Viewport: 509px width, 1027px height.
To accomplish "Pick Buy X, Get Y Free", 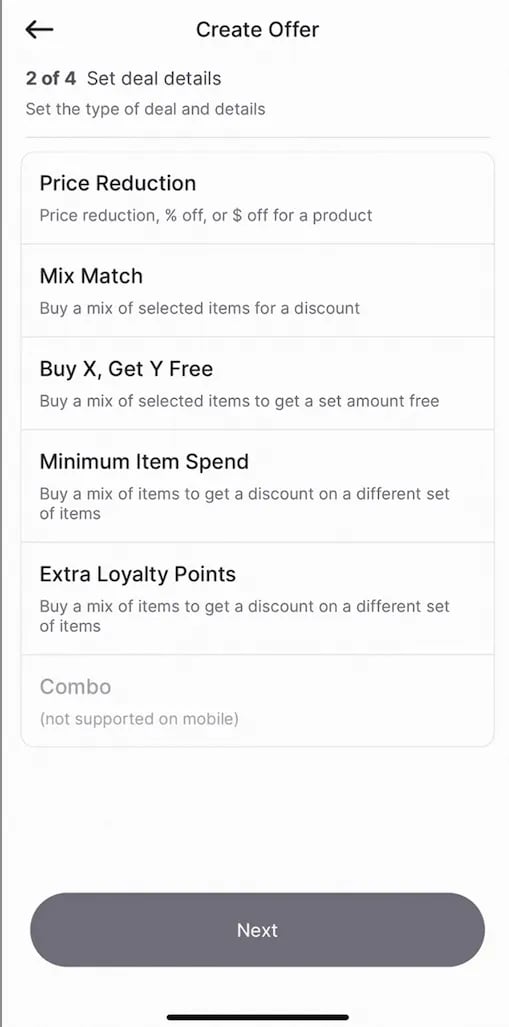I will (257, 384).
